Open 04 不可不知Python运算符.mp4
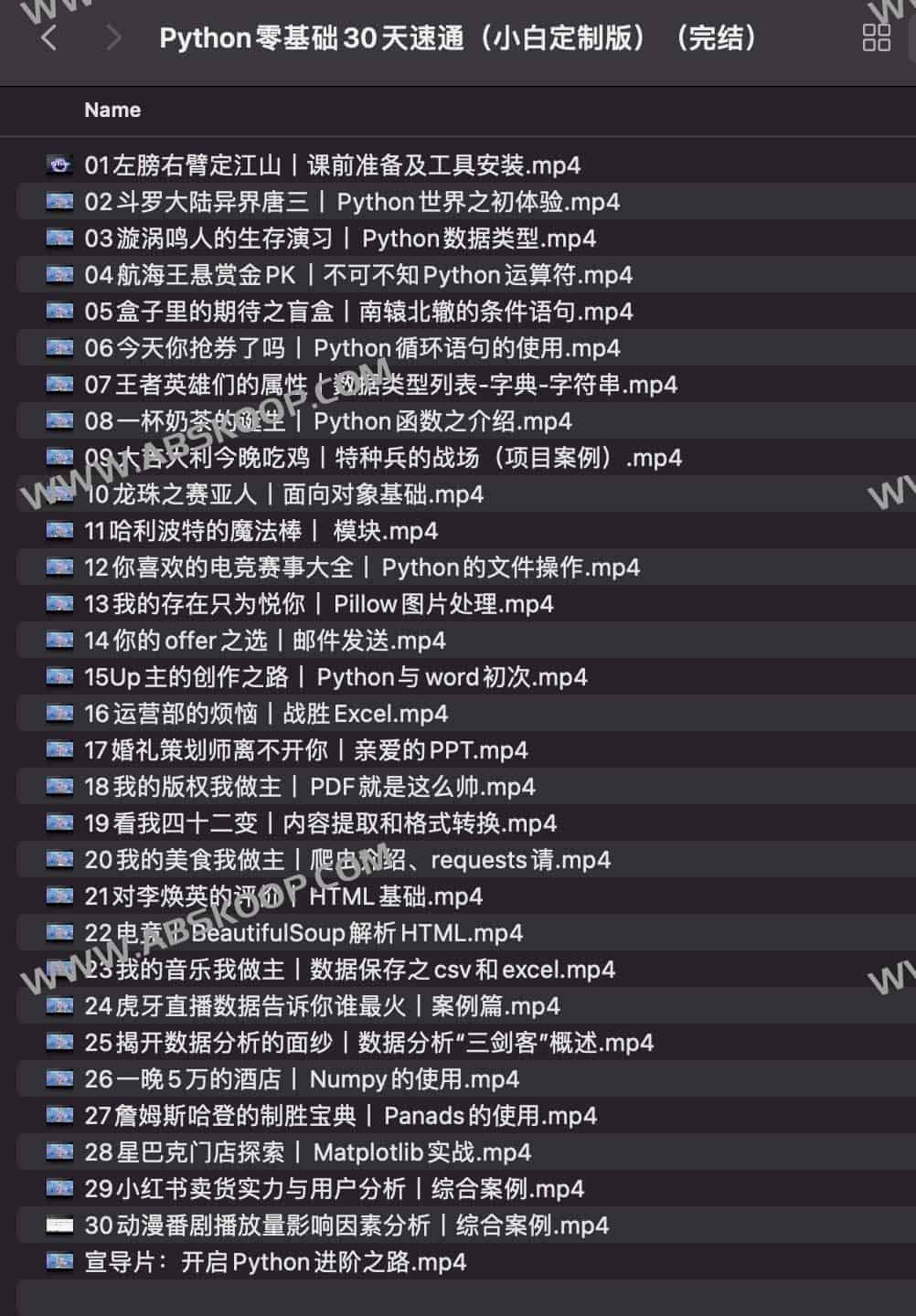Screen dimensions: 916x1316 click(358, 275)
